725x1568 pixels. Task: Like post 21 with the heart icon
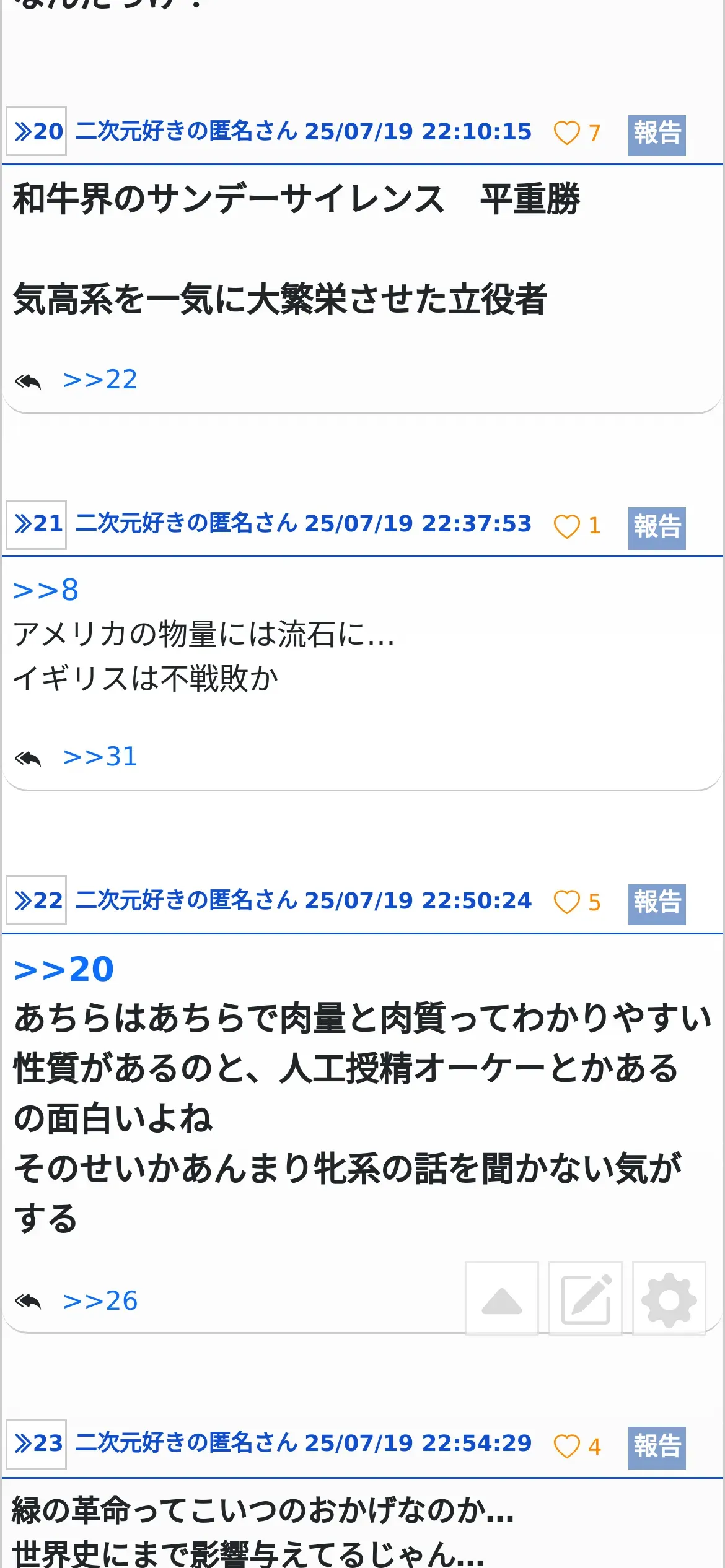[x=566, y=526]
